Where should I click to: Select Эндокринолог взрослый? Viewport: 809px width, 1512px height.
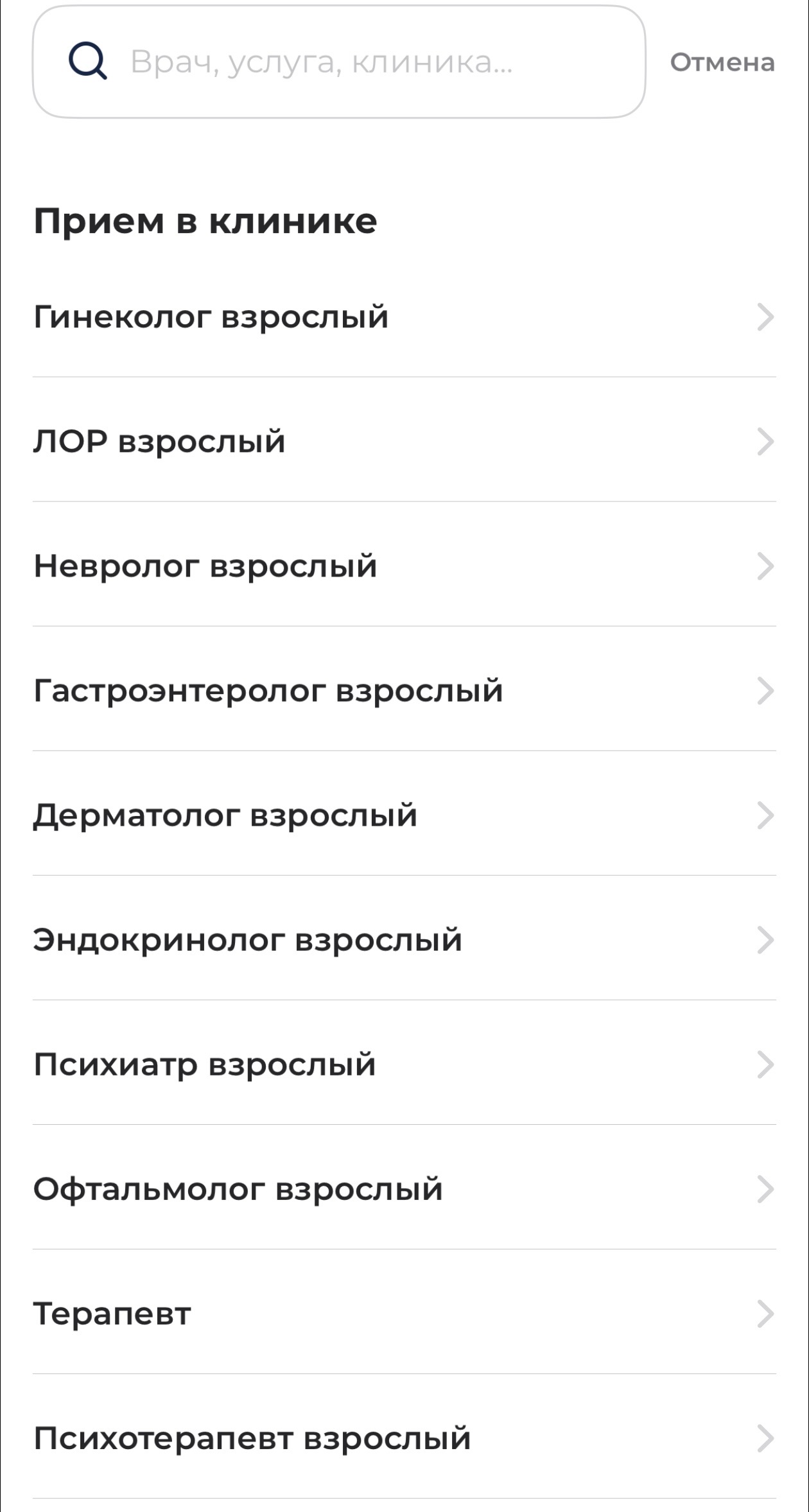coord(404,940)
